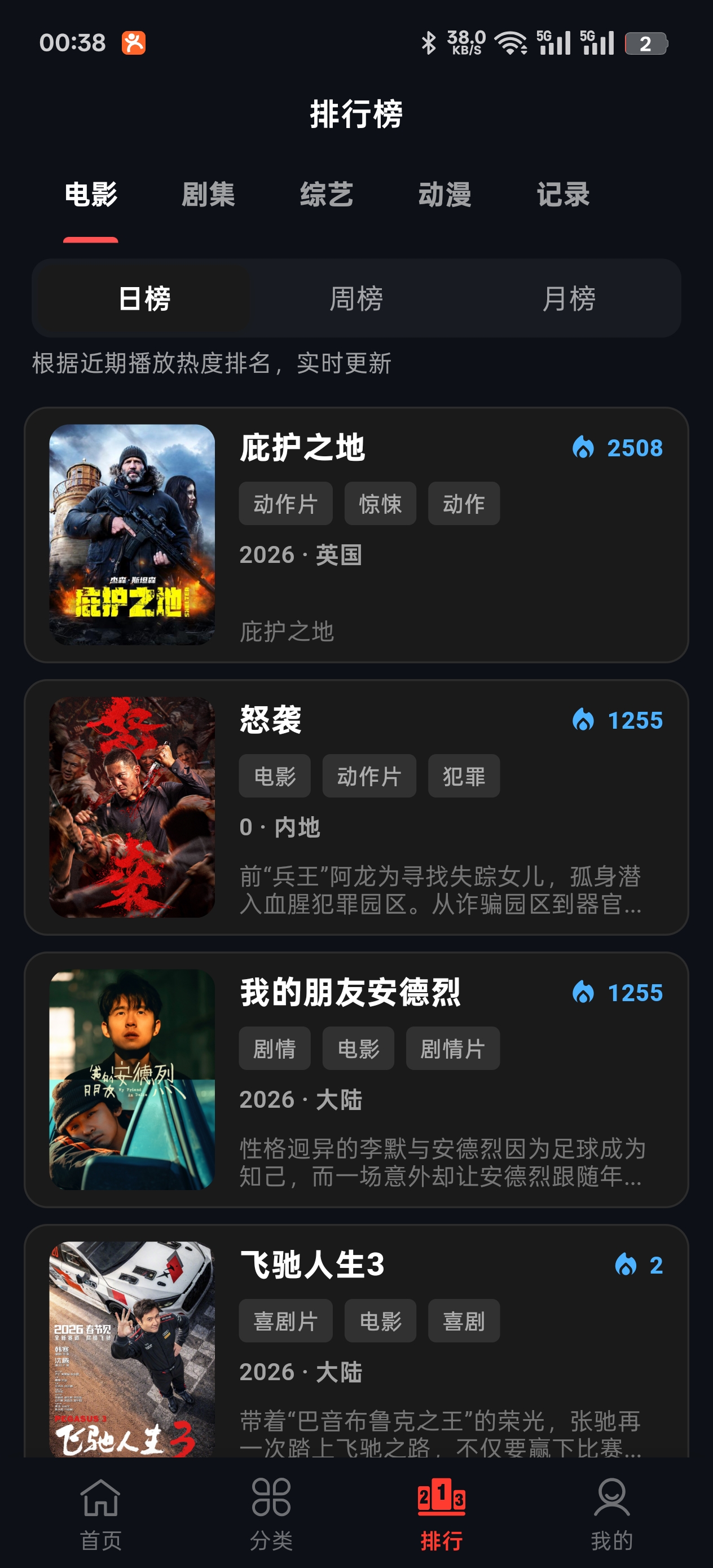Viewport: 713px width, 1568px height.
Task: Tap the 惊悚 genre tag under 庇护之地
Action: [380, 503]
